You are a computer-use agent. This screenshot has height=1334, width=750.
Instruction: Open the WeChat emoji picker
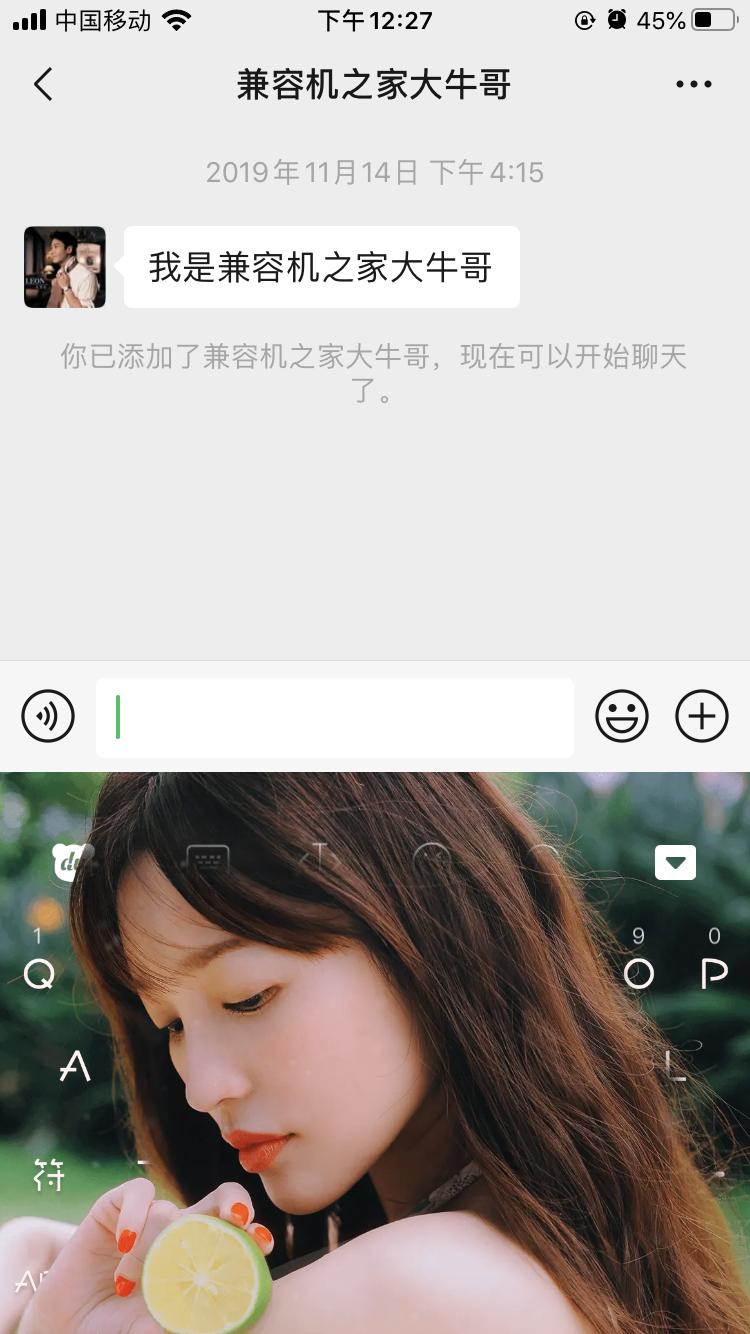(621, 716)
